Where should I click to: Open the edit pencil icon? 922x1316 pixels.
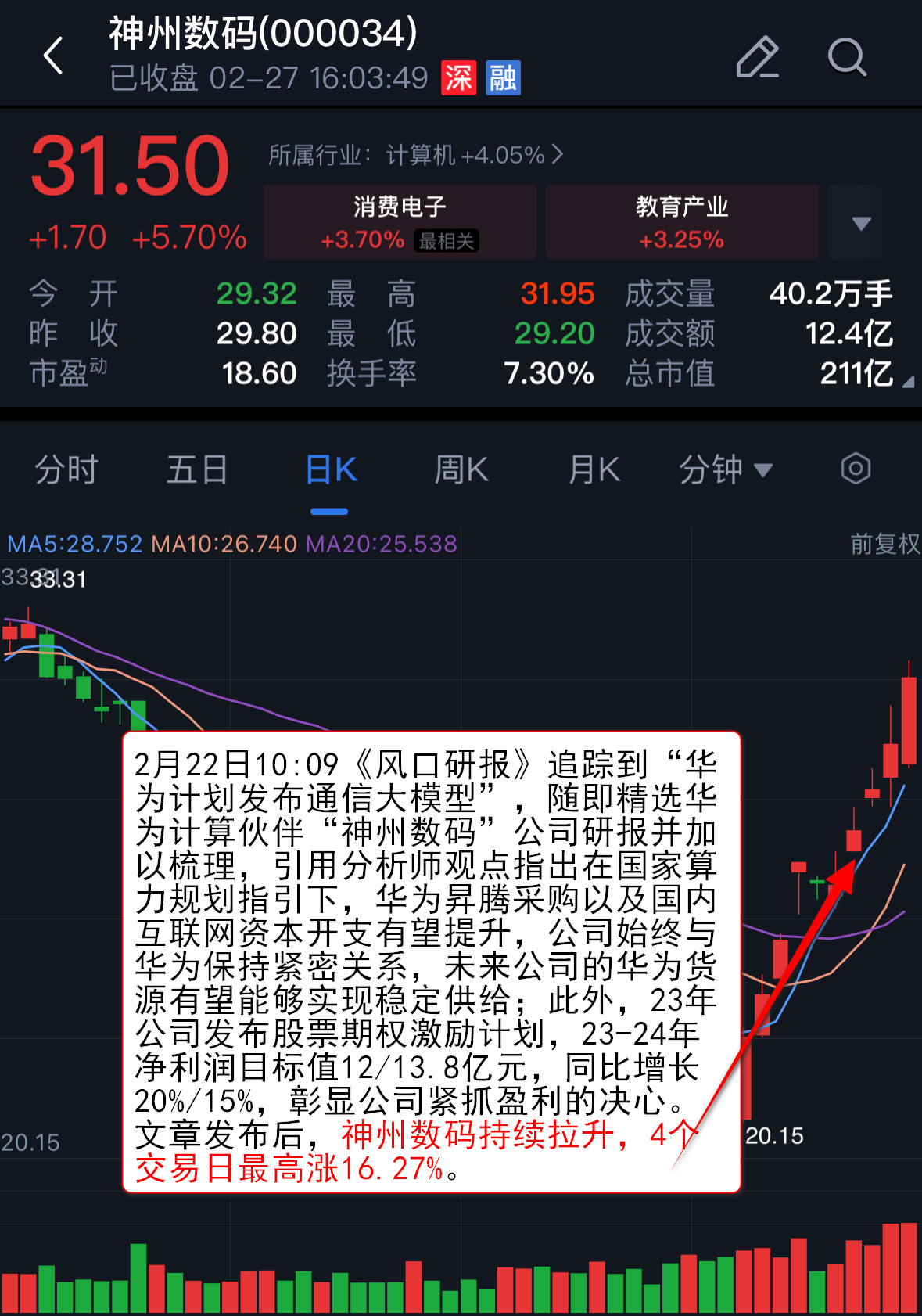(757, 57)
